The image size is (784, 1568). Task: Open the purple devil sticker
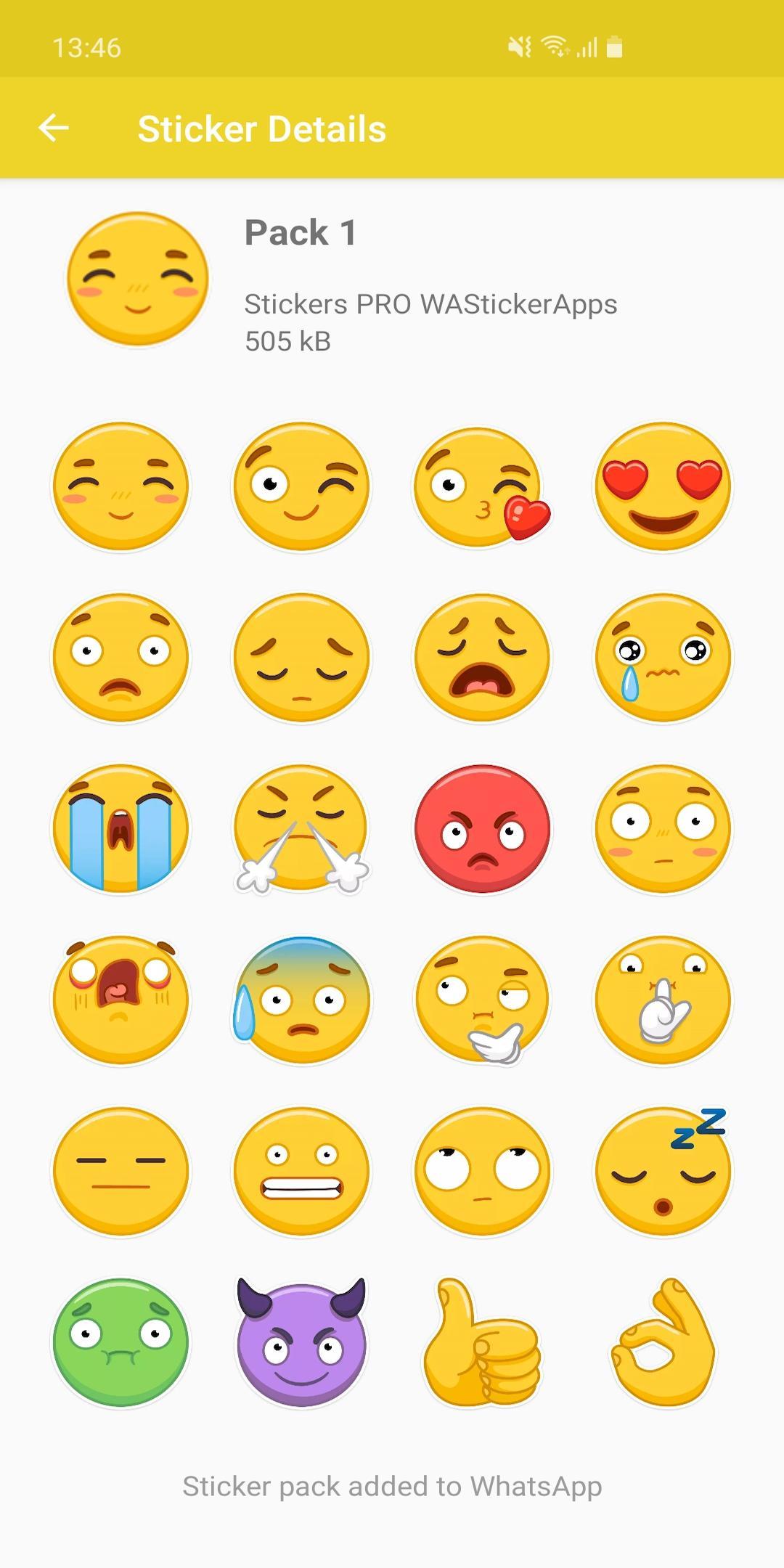pyautogui.click(x=301, y=1342)
